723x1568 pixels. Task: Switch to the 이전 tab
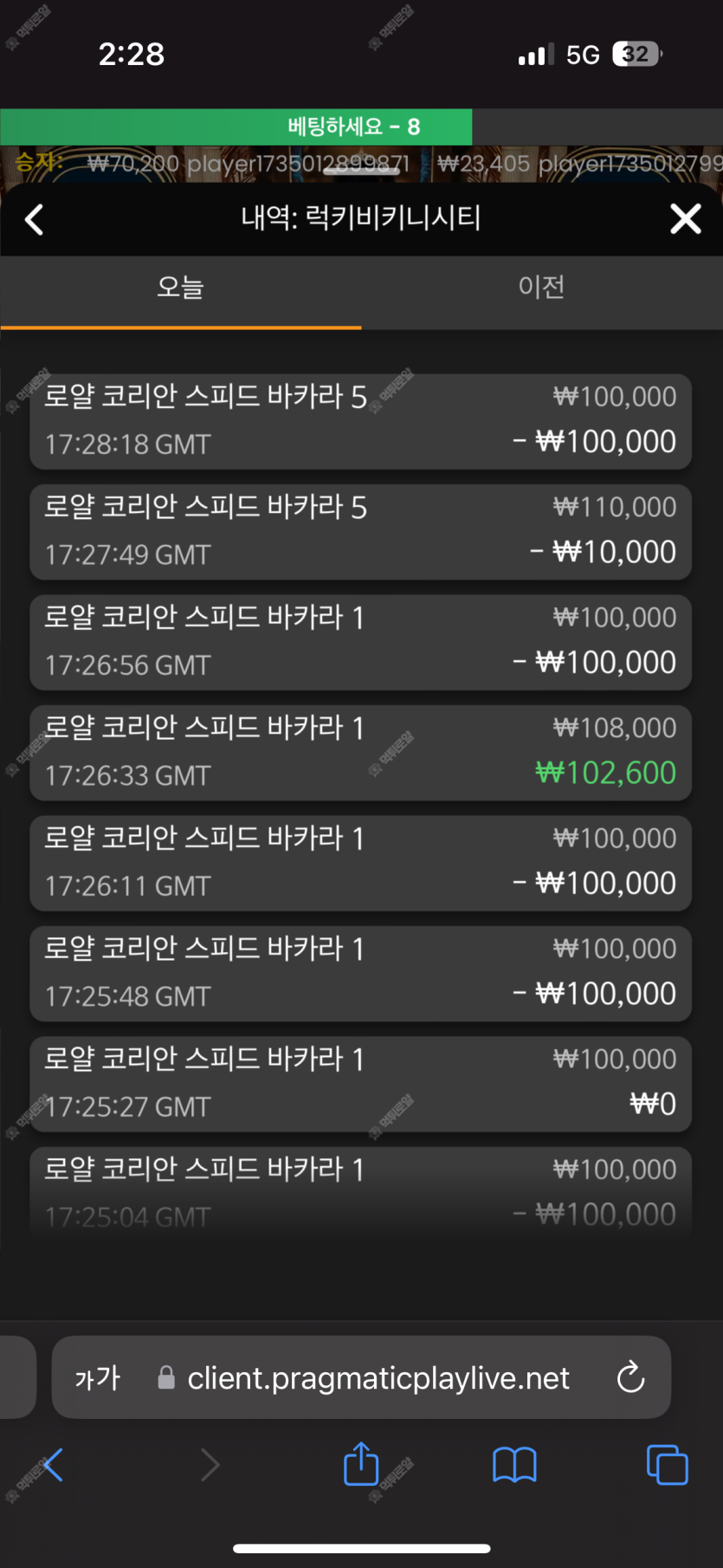[542, 287]
